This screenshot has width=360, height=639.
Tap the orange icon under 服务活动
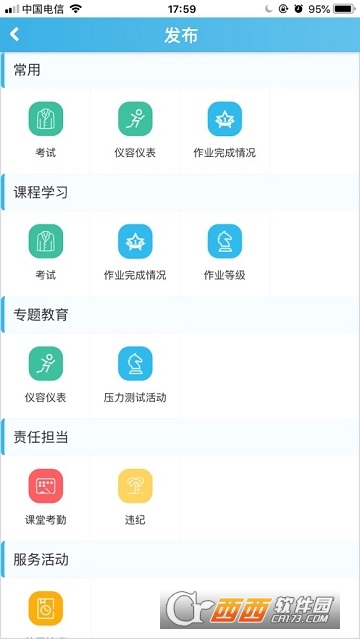tap(45, 608)
